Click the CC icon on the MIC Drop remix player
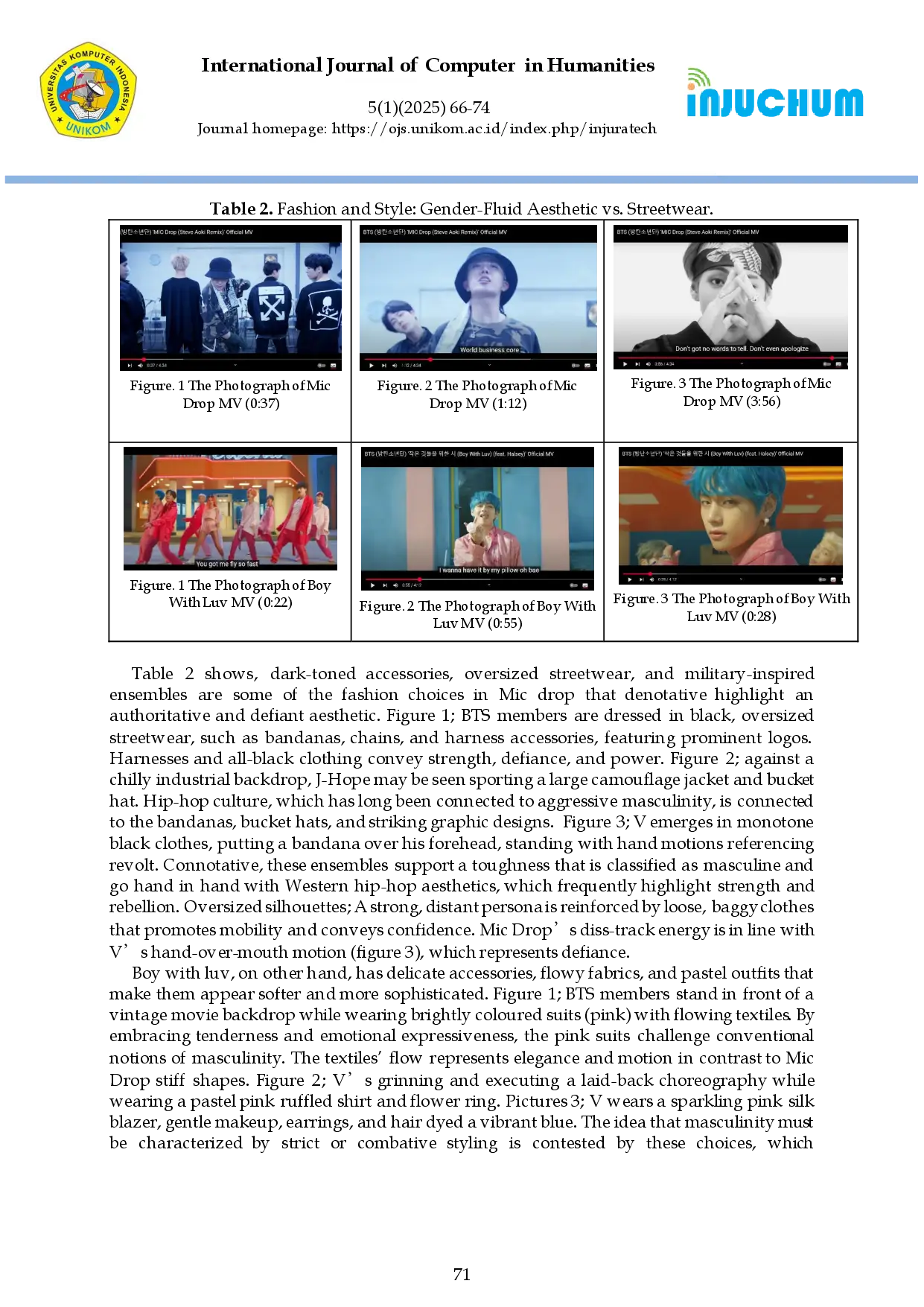Screen dimensions: 924x1307 (587, 365)
